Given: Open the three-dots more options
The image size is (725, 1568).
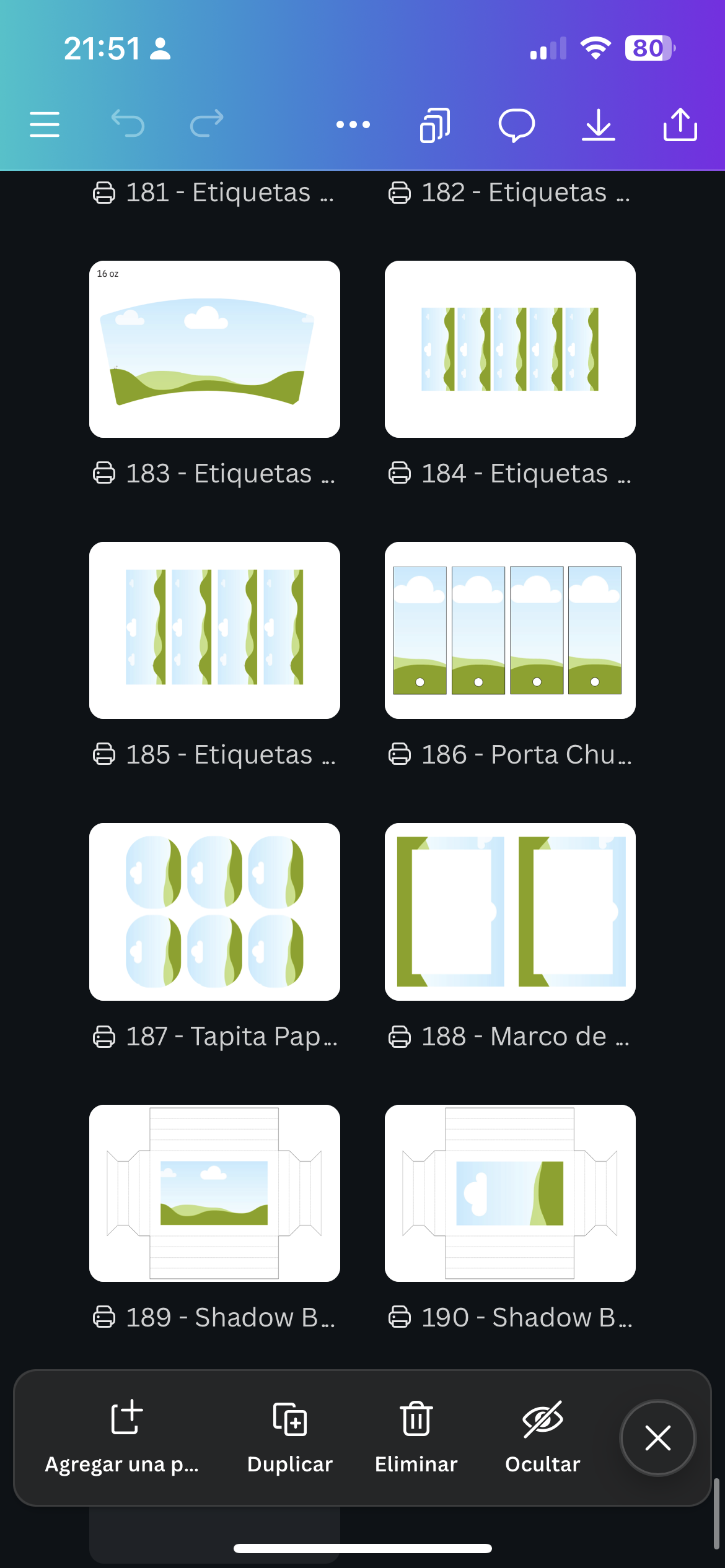Looking at the screenshot, I should coord(353,124).
